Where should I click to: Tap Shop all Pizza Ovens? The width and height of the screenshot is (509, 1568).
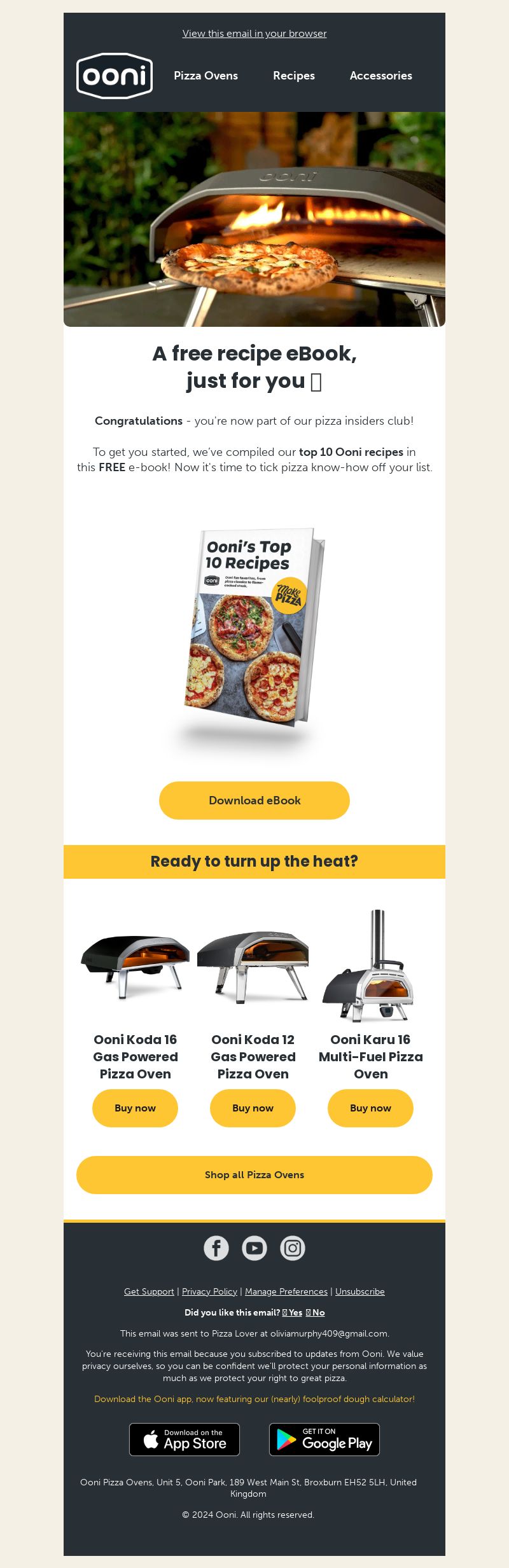[254, 1175]
